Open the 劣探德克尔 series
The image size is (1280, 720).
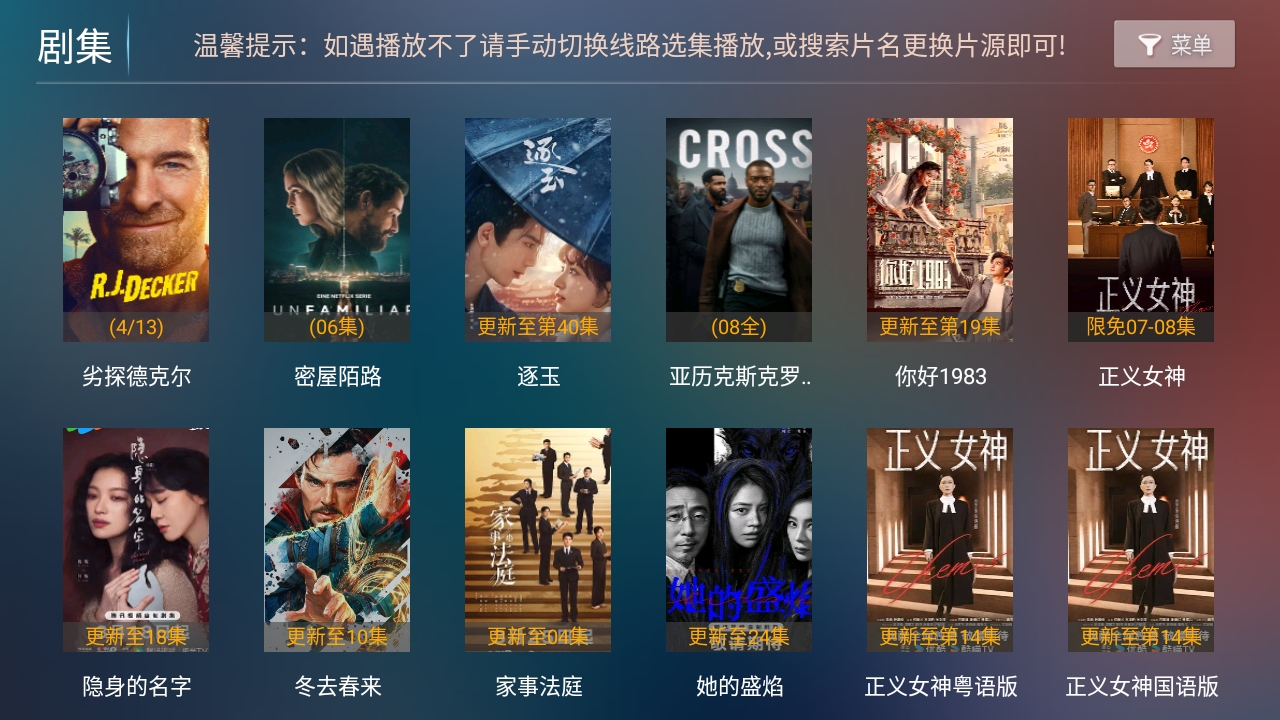tap(136, 230)
